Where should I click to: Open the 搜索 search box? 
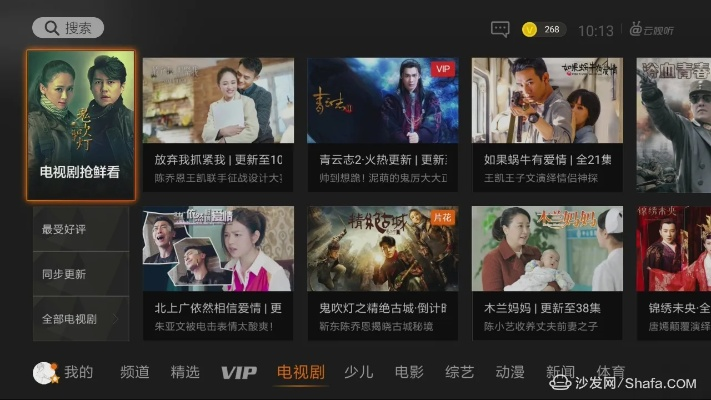67,28
